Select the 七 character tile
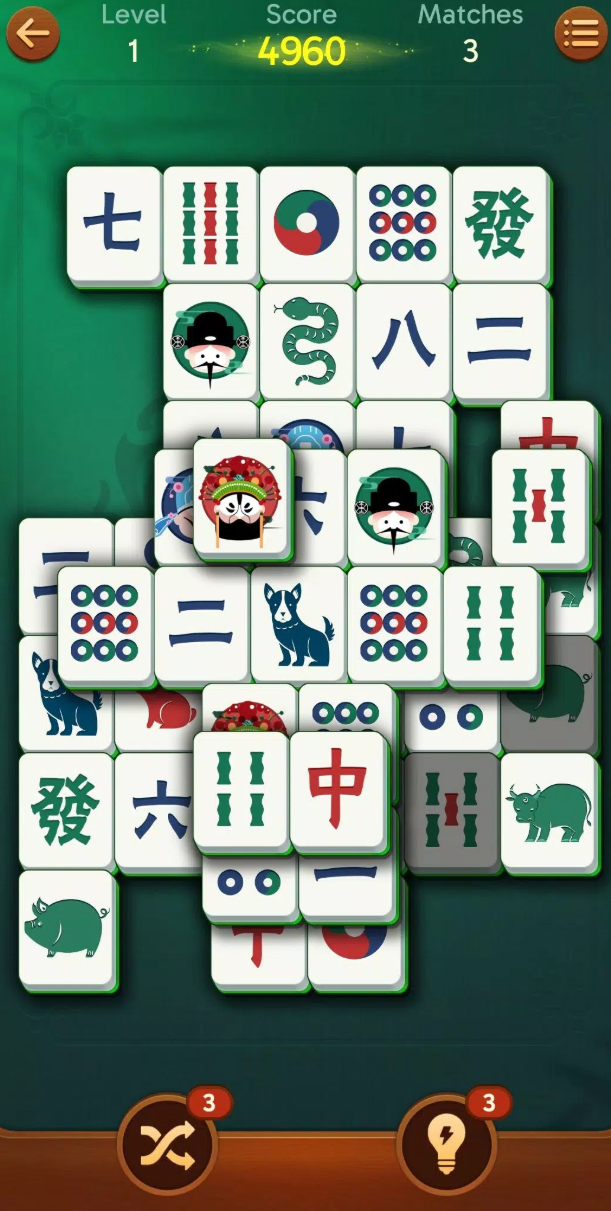This screenshot has width=611, height=1211. tap(113, 225)
